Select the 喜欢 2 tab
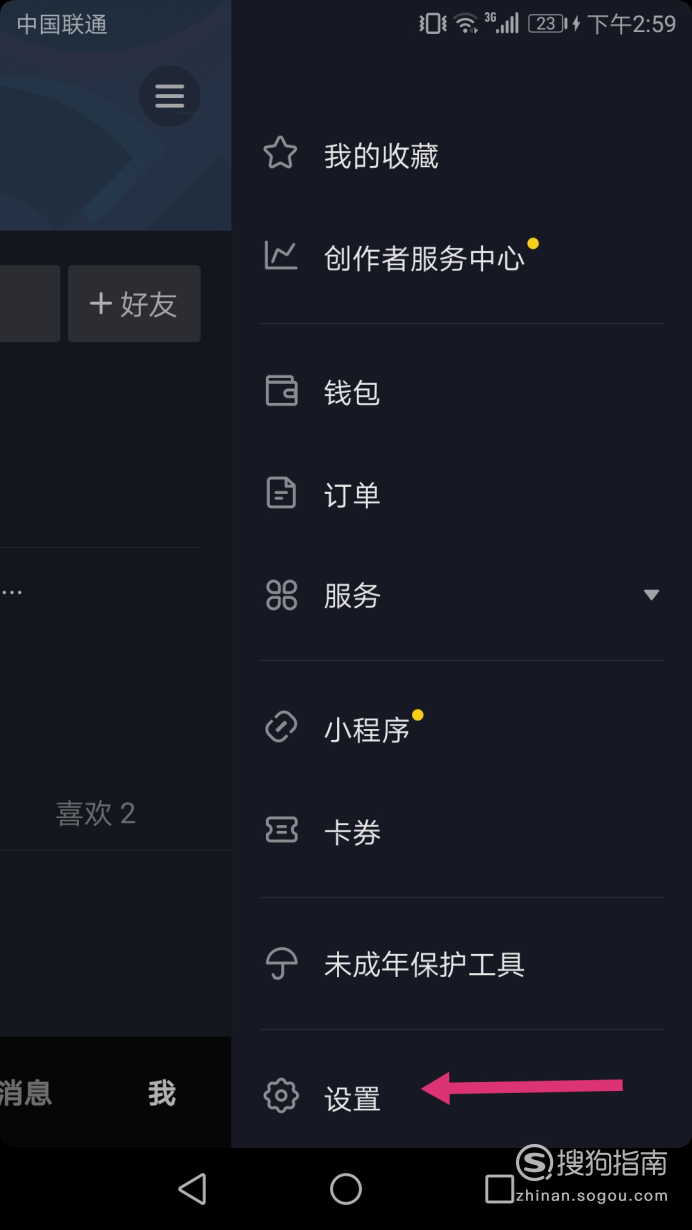The image size is (692, 1230). (96, 813)
